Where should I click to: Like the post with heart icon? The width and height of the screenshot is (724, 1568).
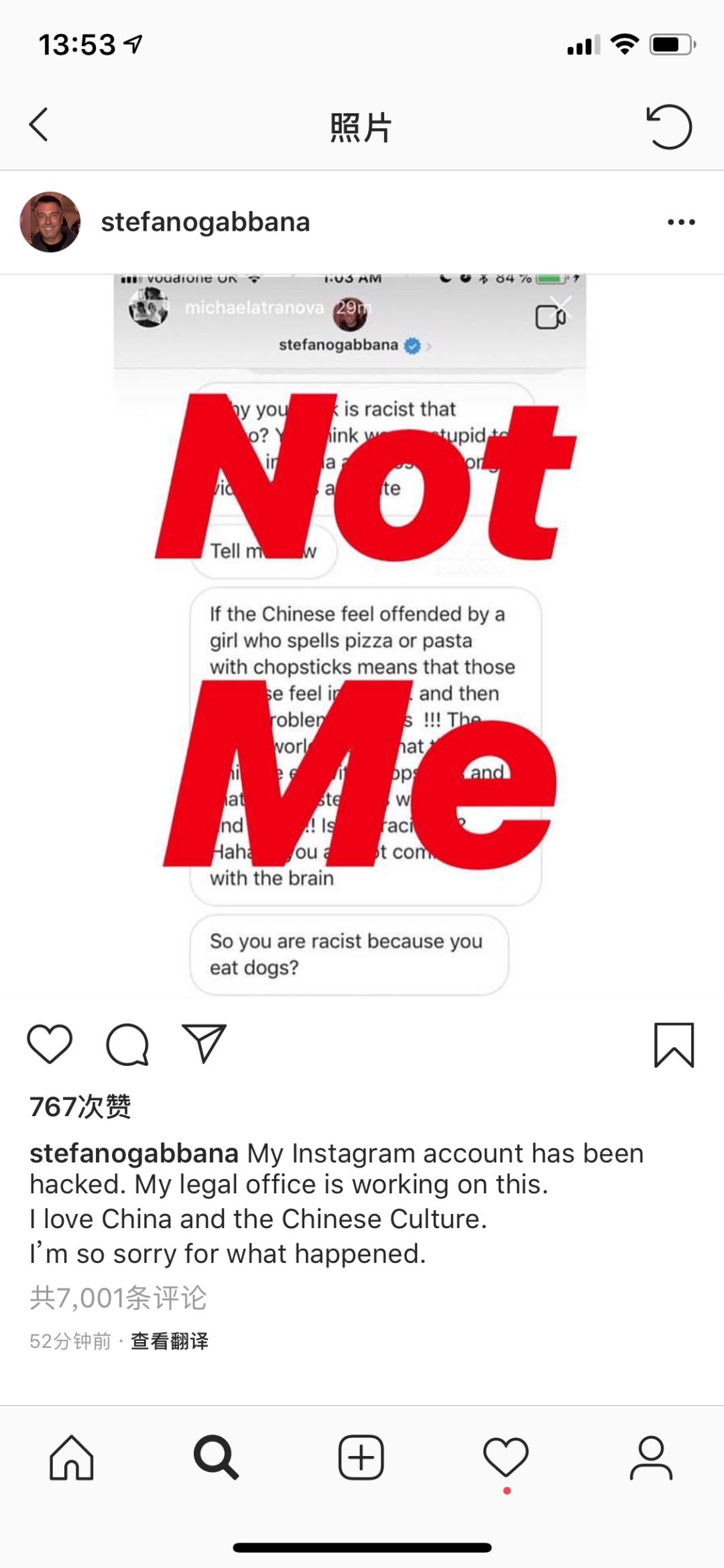(x=50, y=1044)
